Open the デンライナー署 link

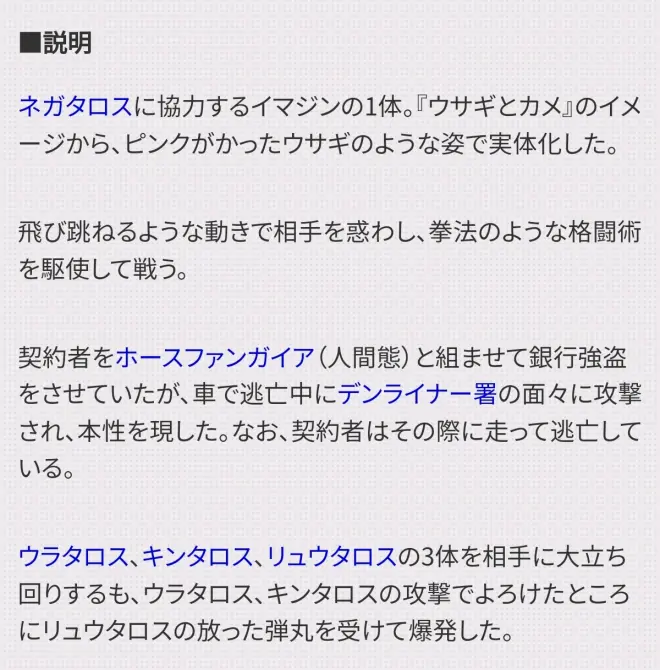(x=417, y=392)
